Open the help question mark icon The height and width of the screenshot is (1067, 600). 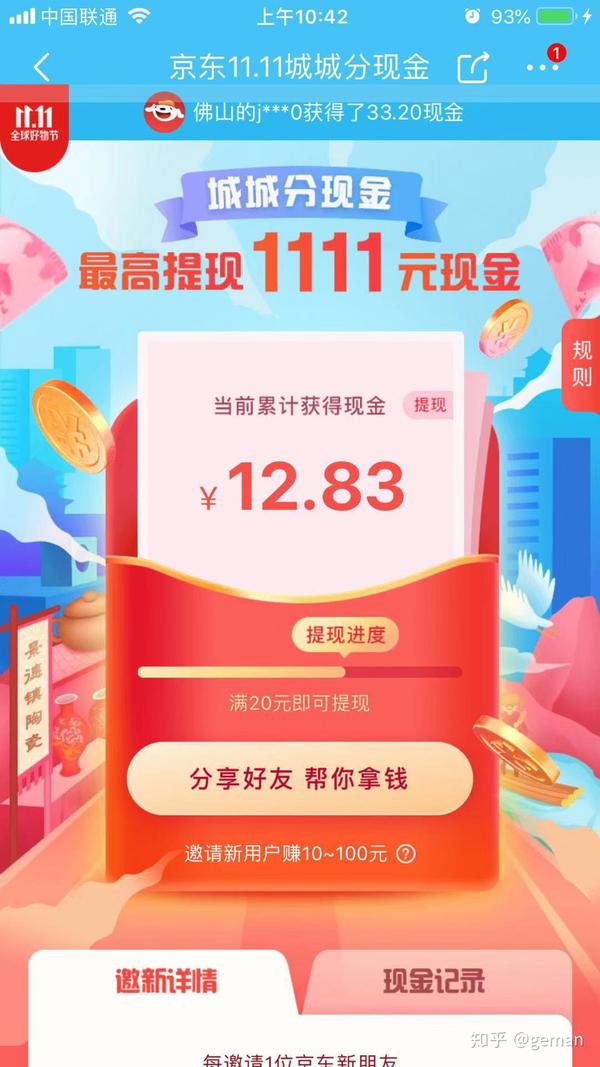point(405,854)
